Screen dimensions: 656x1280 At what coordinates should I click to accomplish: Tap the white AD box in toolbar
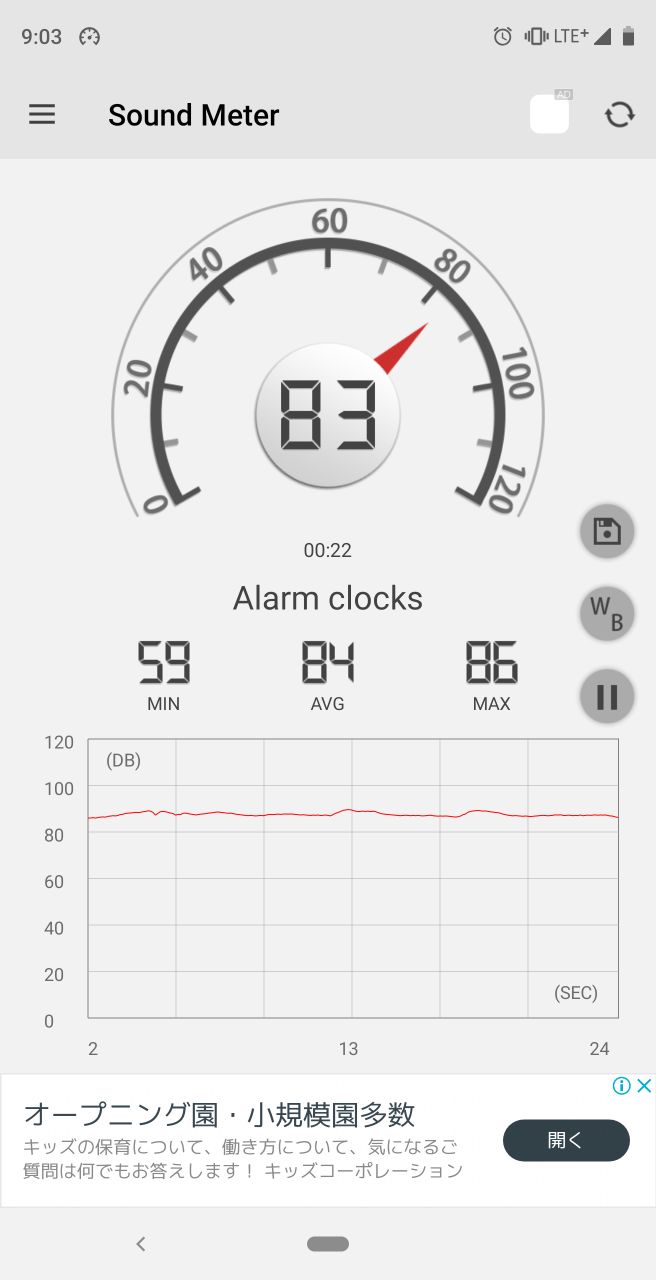click(550, 114)
